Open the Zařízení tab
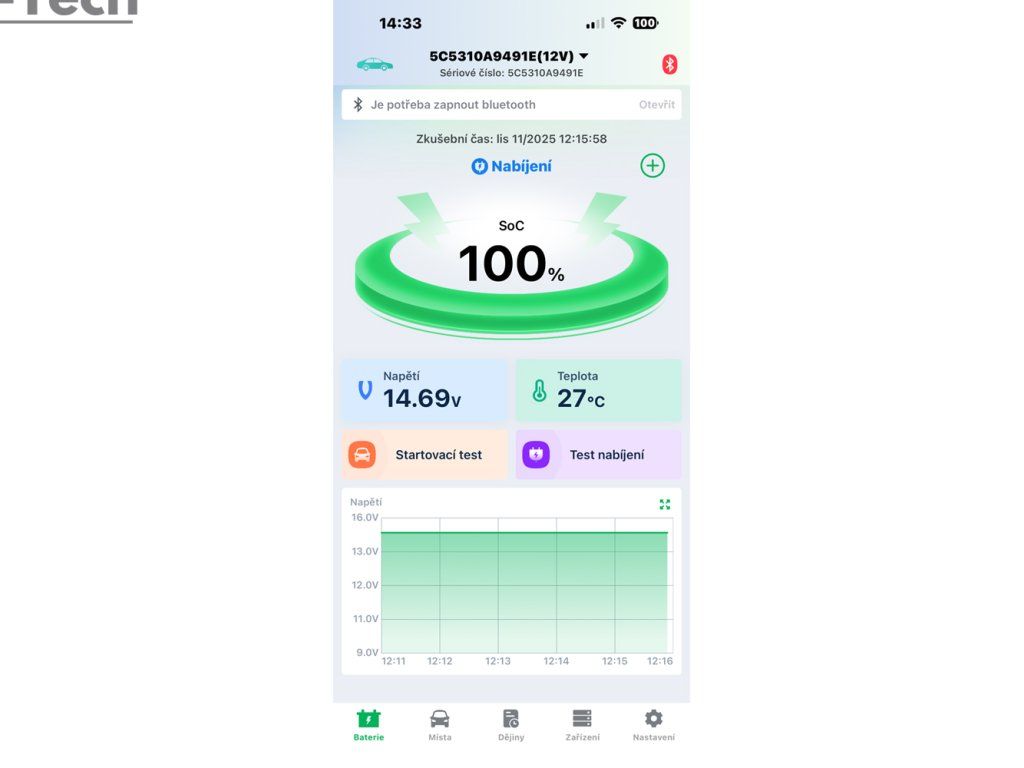Screen dimensions: 1024x768 point(582,725)
